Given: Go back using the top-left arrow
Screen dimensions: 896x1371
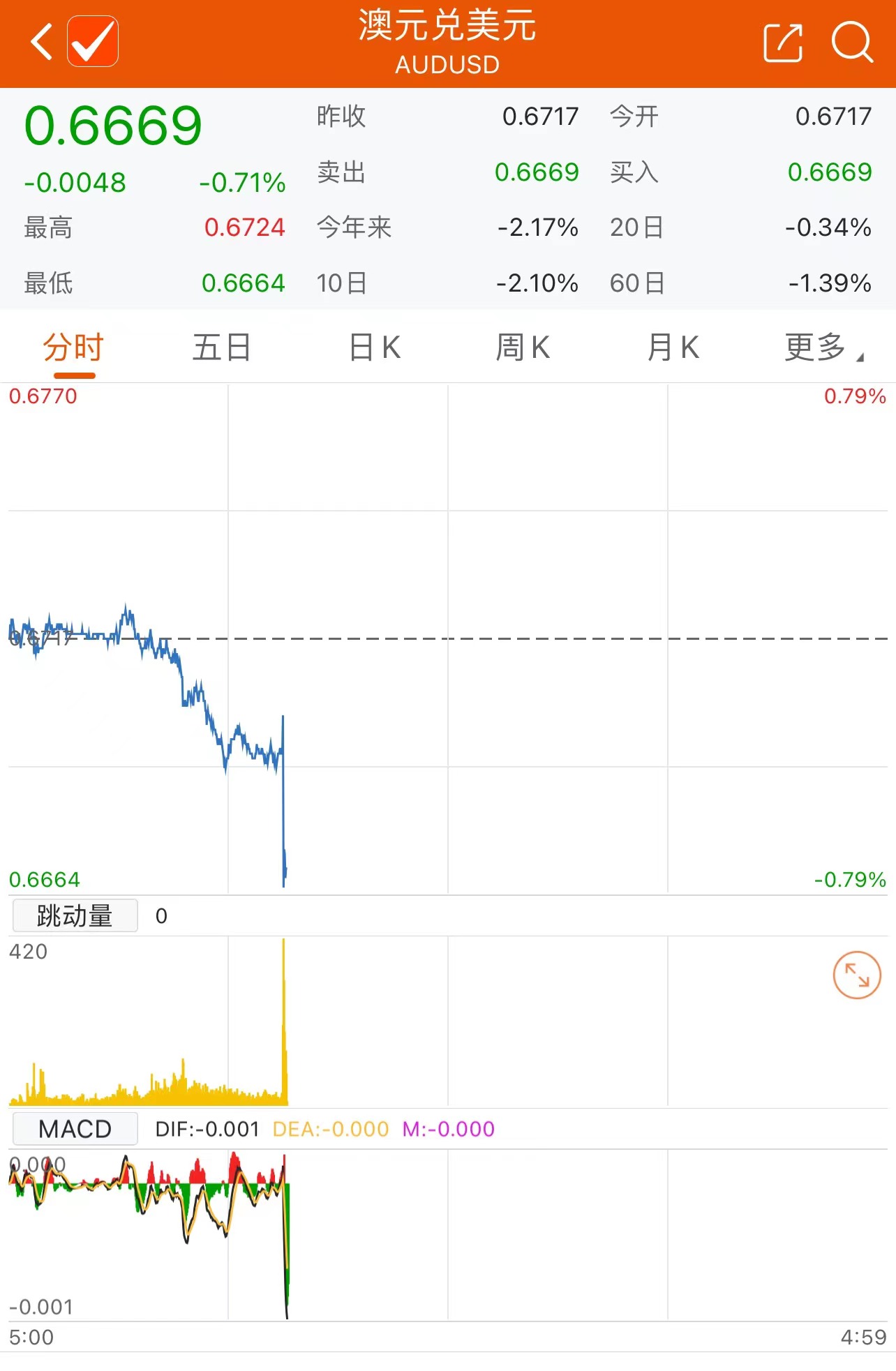Looking at the screenshot, I should 42,42.
